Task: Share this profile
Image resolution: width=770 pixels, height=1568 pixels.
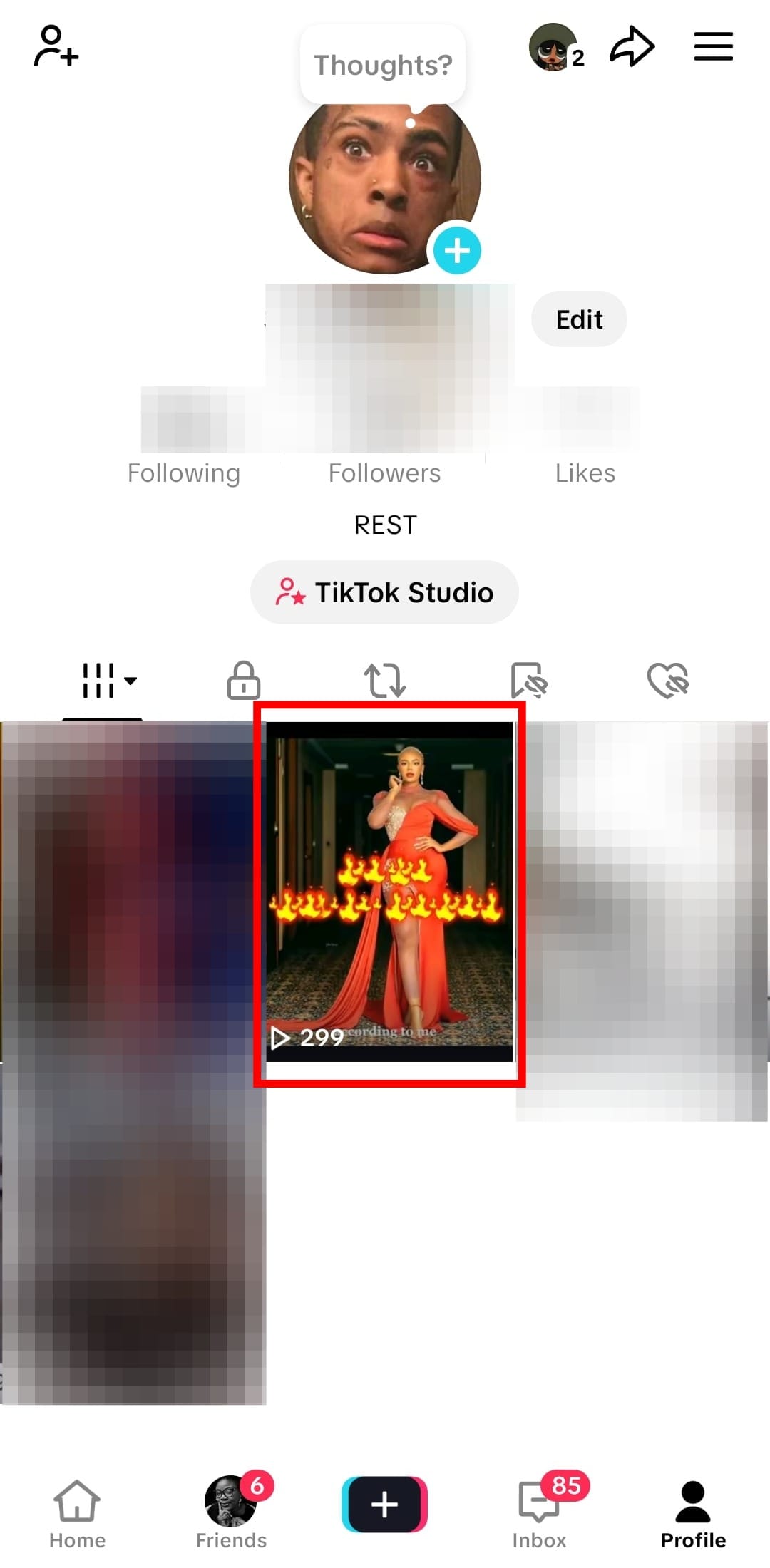Action: point(632,47)
